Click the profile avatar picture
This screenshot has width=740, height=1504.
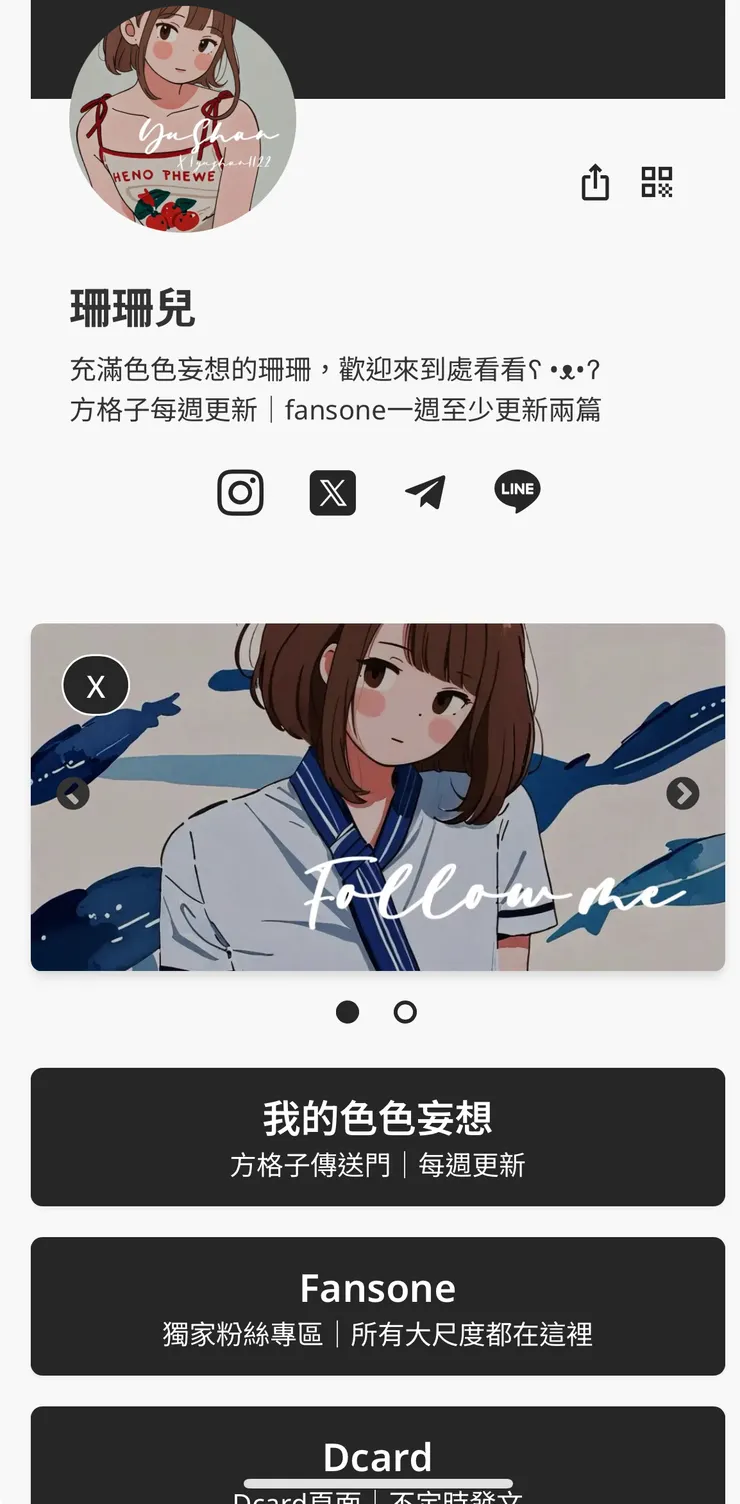click(182, 120)
